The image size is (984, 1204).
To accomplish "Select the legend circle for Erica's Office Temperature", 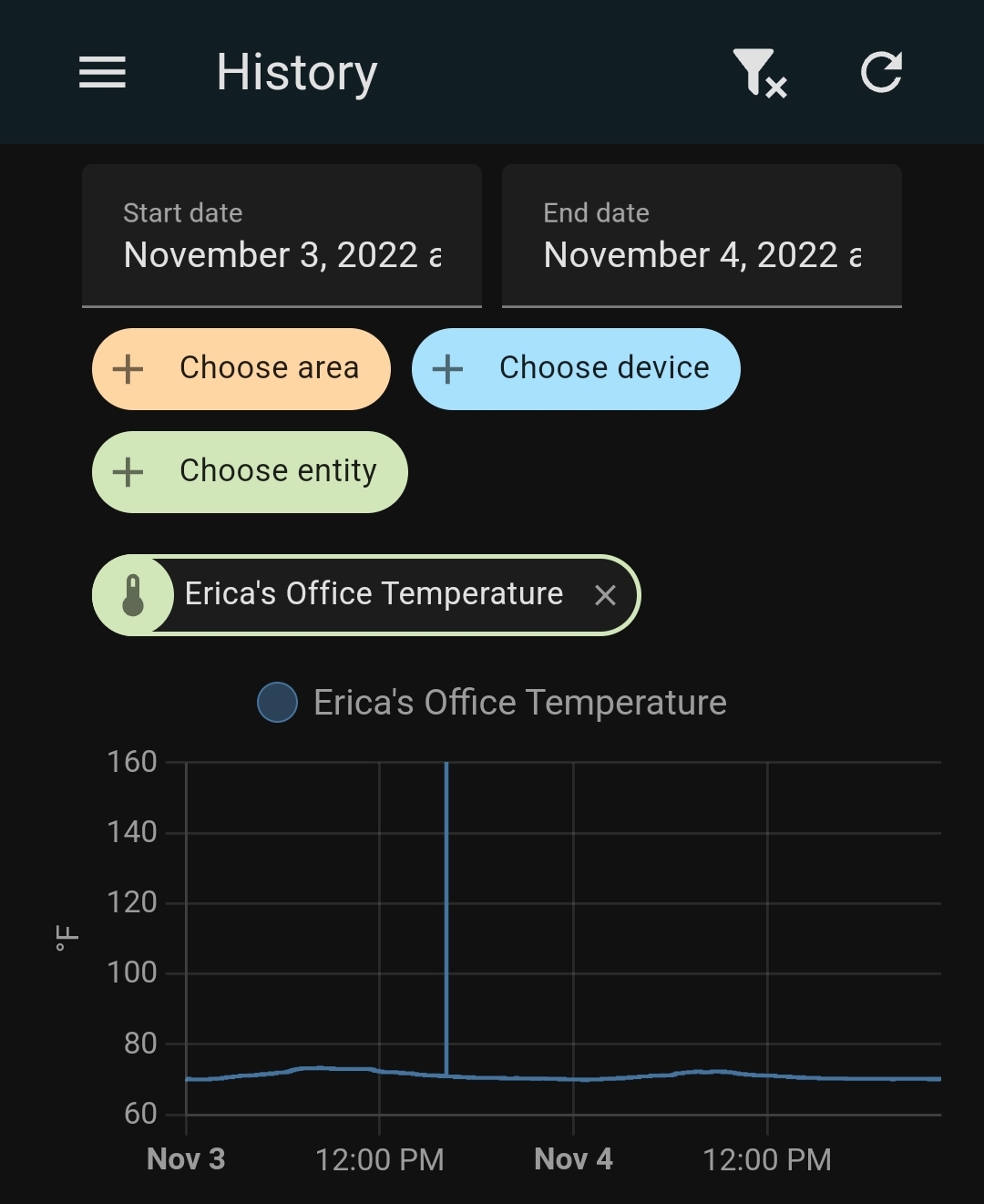I will coord(276,703).
